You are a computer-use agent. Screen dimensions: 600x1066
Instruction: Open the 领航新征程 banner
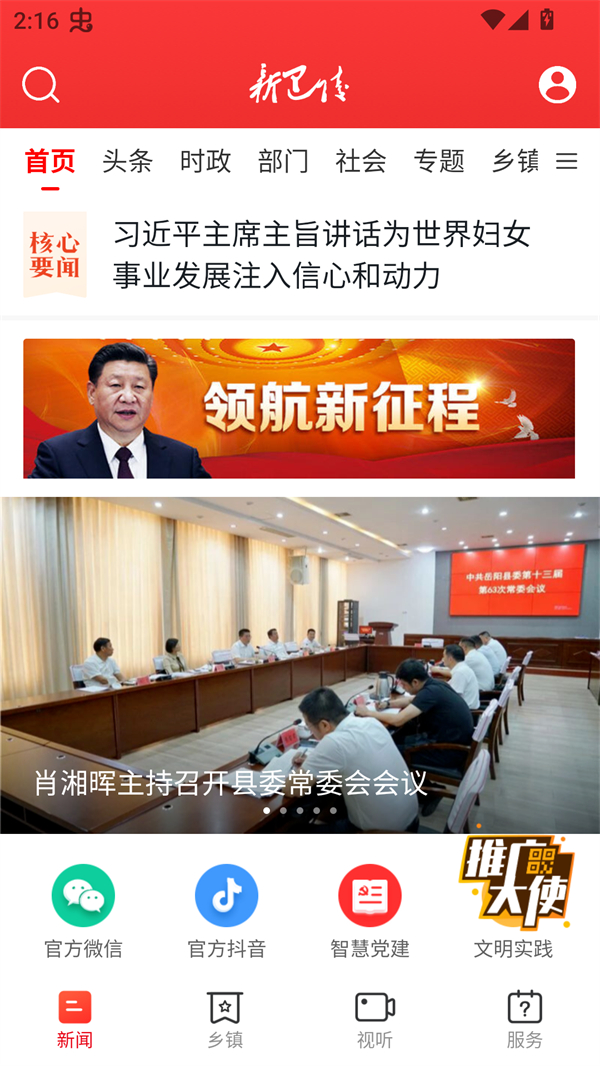tap(299, 408)
